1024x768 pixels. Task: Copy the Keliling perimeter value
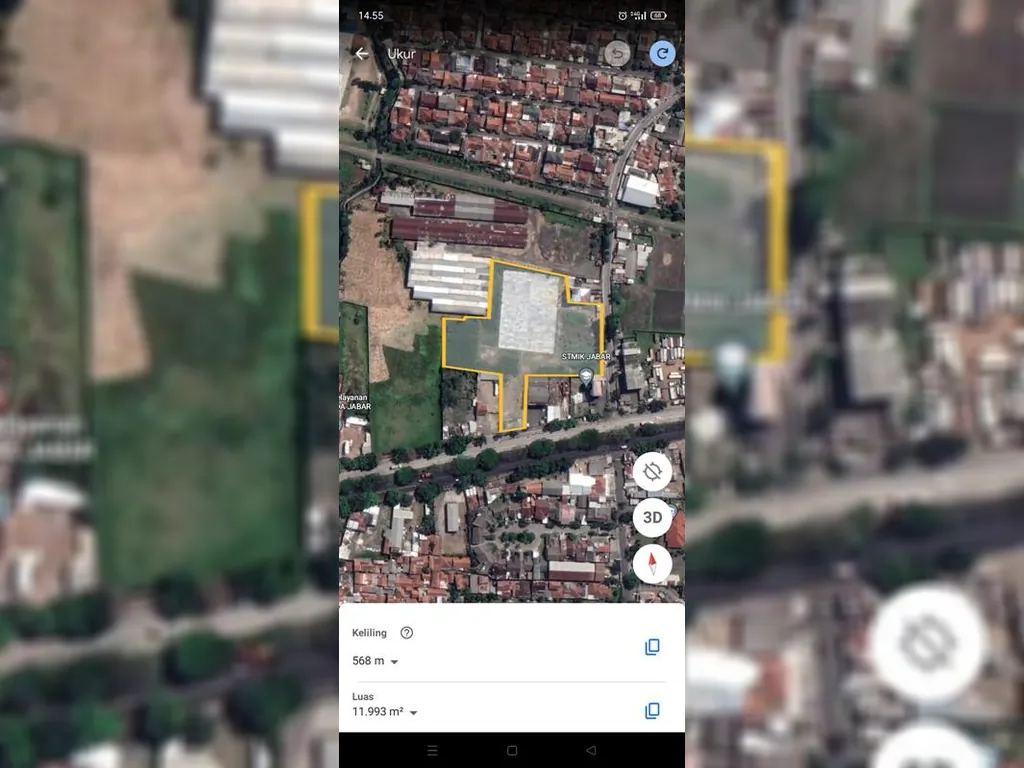coord(652,647)
